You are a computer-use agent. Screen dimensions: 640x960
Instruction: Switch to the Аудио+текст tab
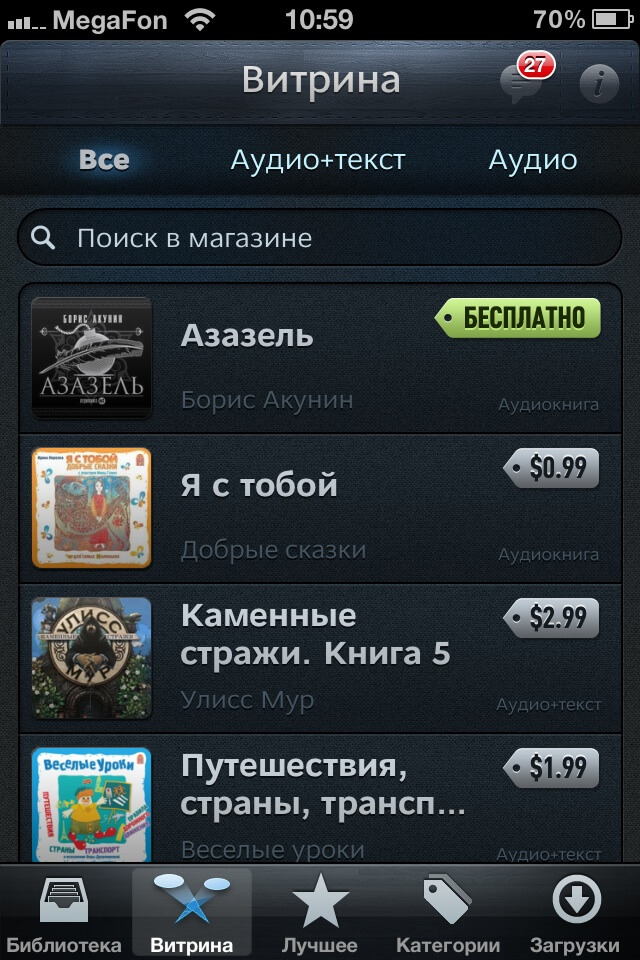point(318,160)
